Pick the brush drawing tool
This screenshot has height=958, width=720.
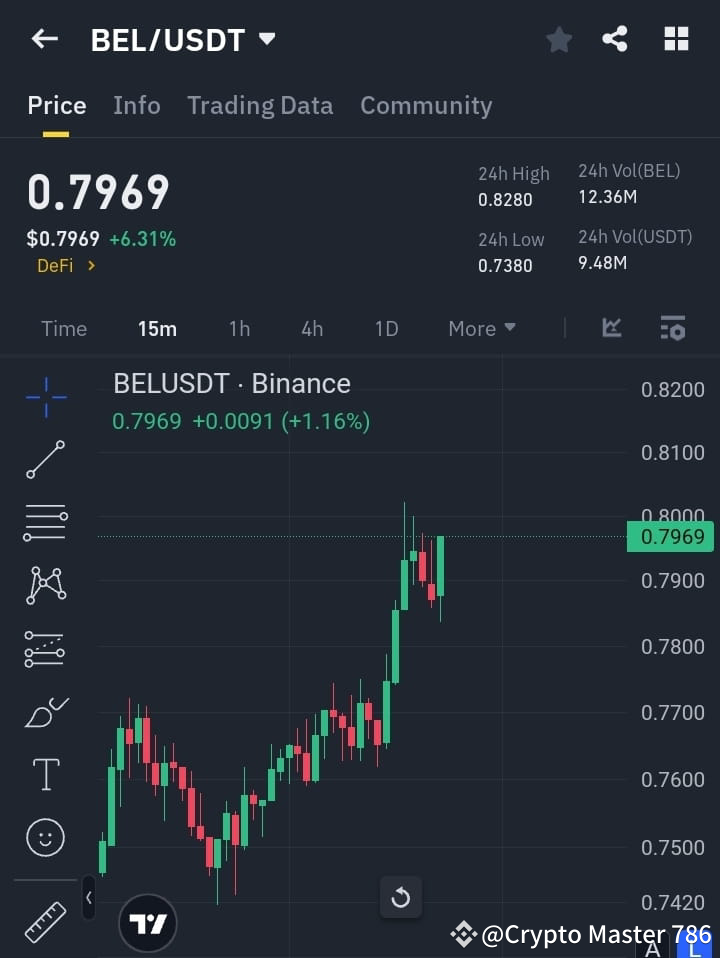tap(45, 712)
